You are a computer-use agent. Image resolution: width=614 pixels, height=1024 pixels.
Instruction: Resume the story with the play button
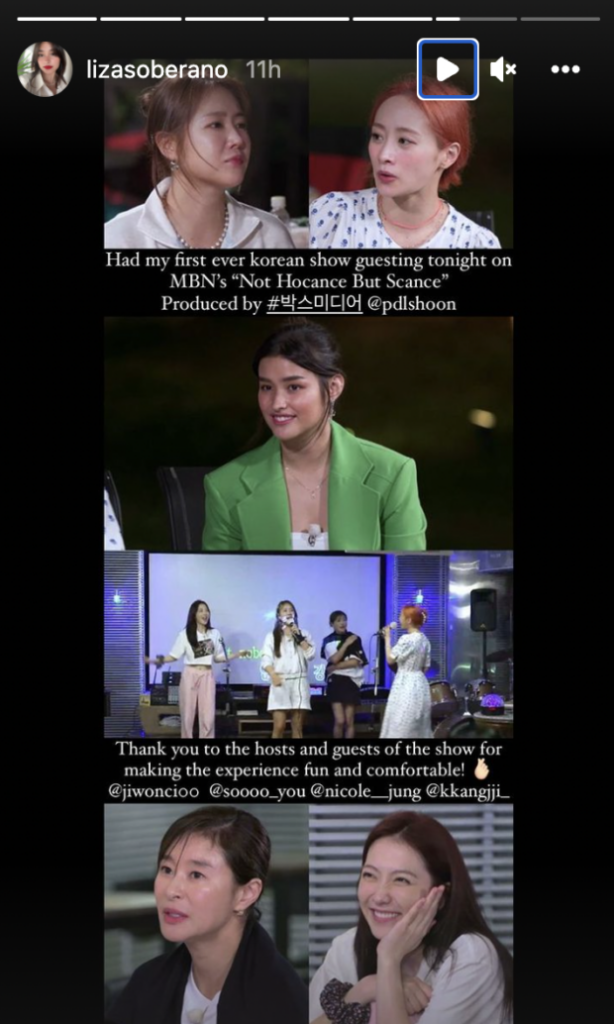(447, 69)
